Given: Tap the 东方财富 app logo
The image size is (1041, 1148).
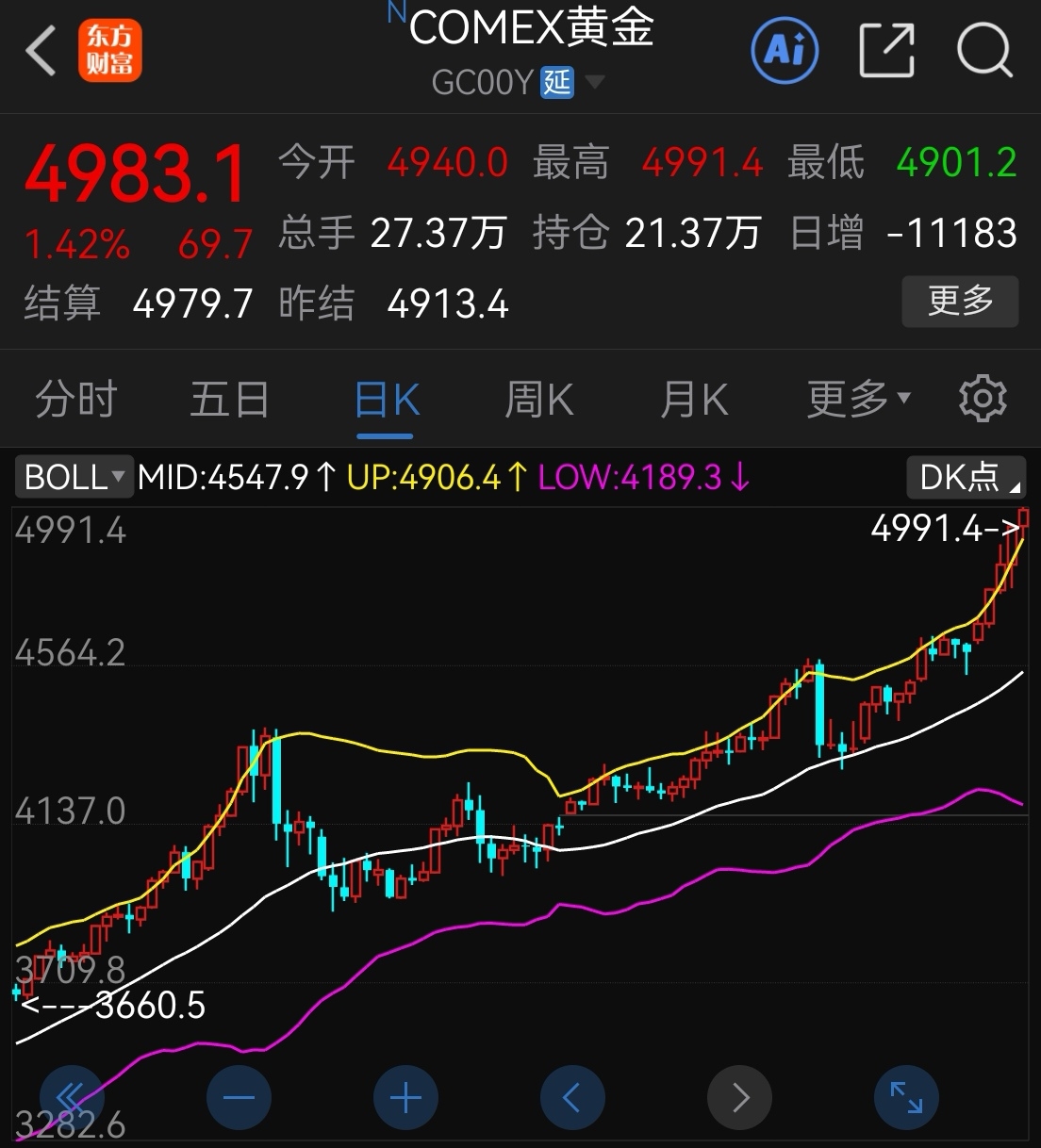Looking at the screenshot, I should (110, 52).
